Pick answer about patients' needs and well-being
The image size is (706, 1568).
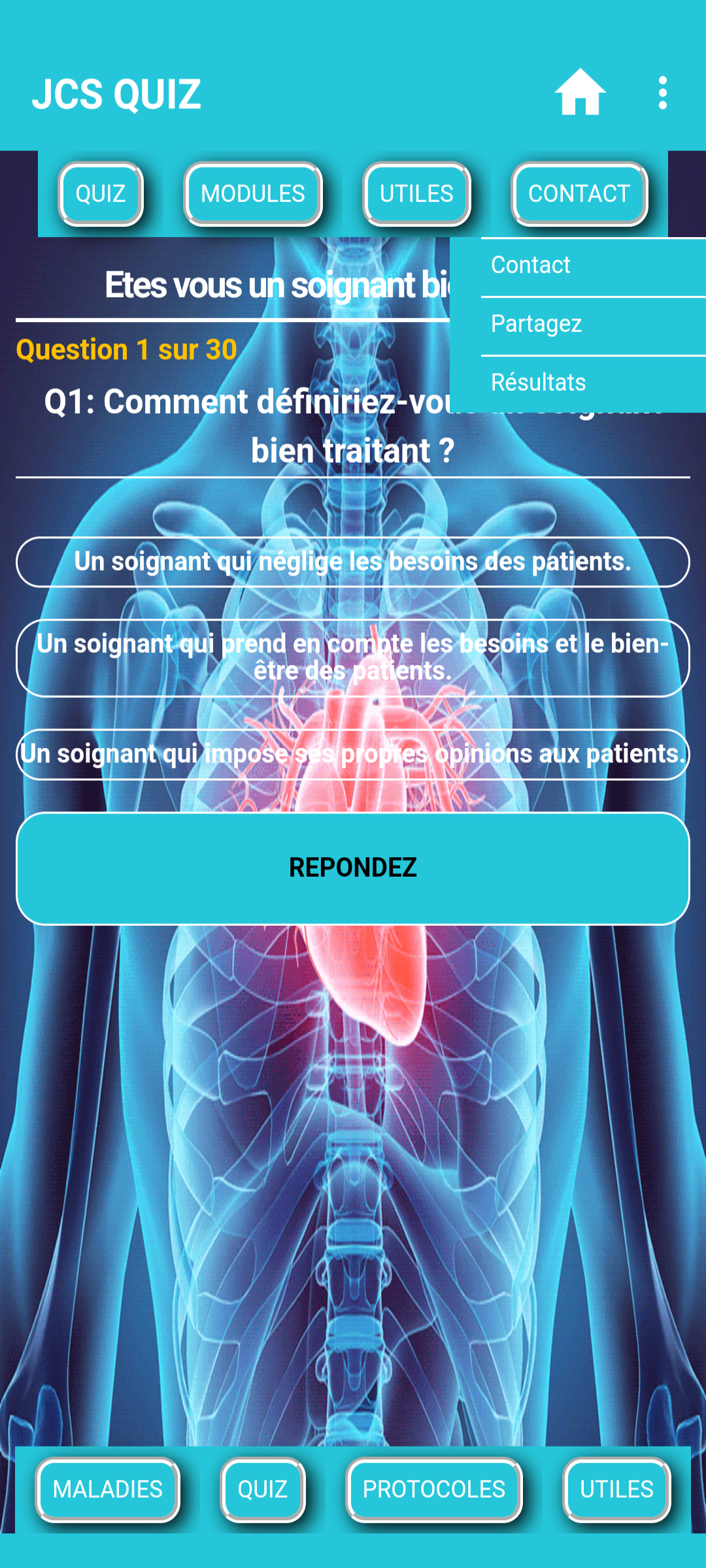353,657
